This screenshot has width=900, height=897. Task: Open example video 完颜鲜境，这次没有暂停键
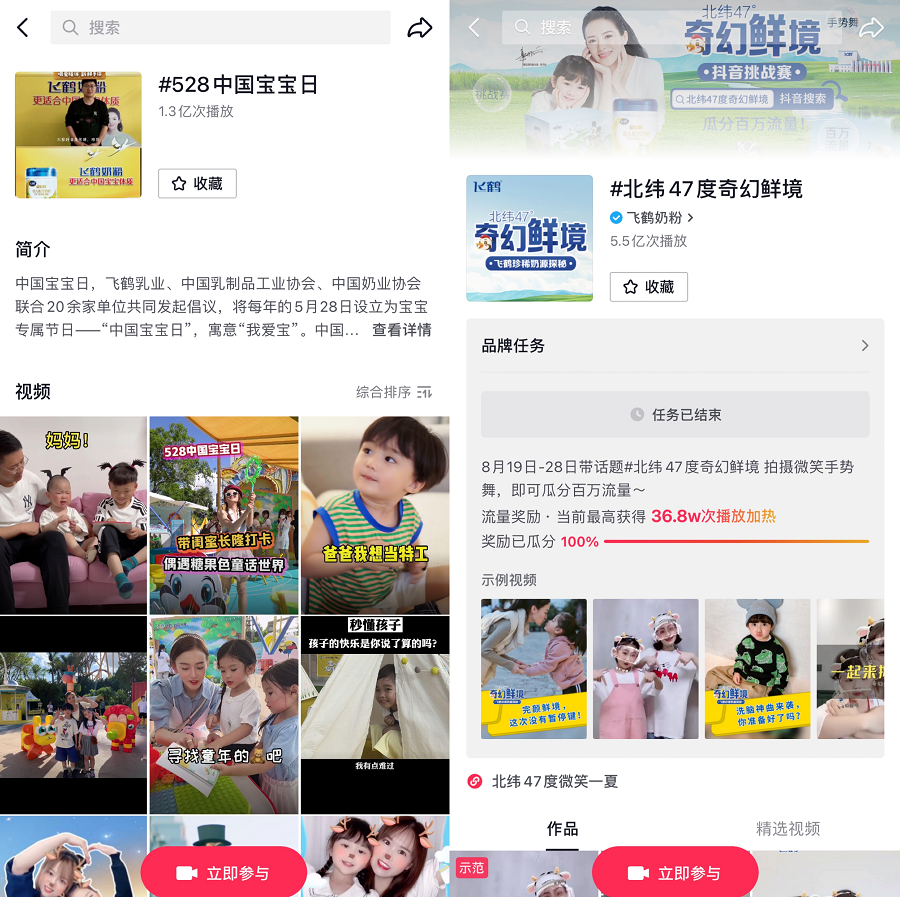coord(533,668)
